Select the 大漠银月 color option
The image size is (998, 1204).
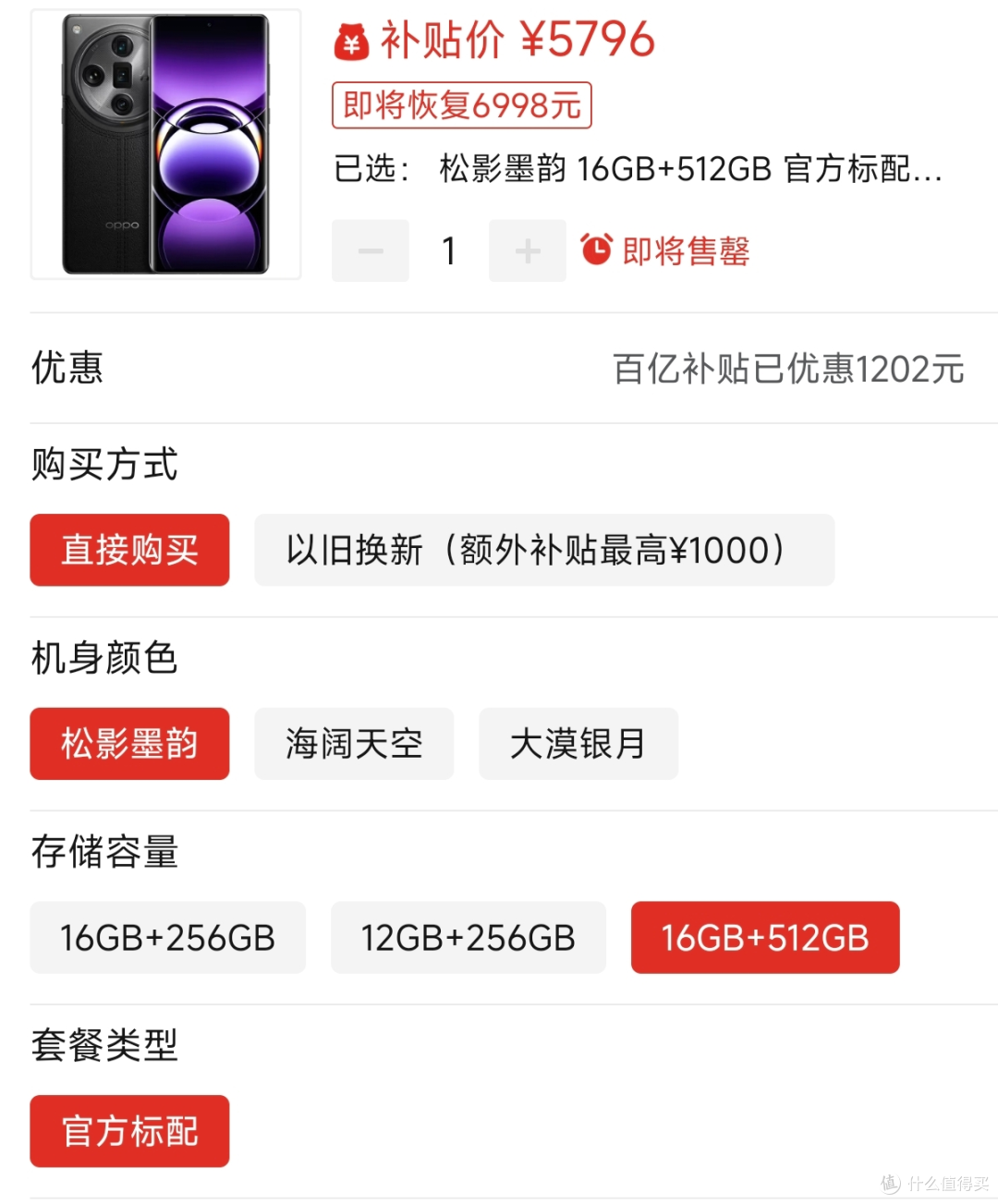[x=578, y=744]
